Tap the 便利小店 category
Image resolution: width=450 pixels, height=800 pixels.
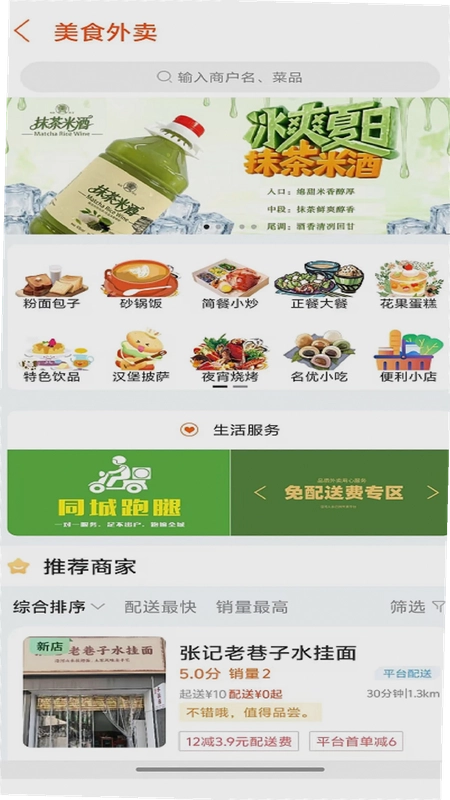point(408,358)
